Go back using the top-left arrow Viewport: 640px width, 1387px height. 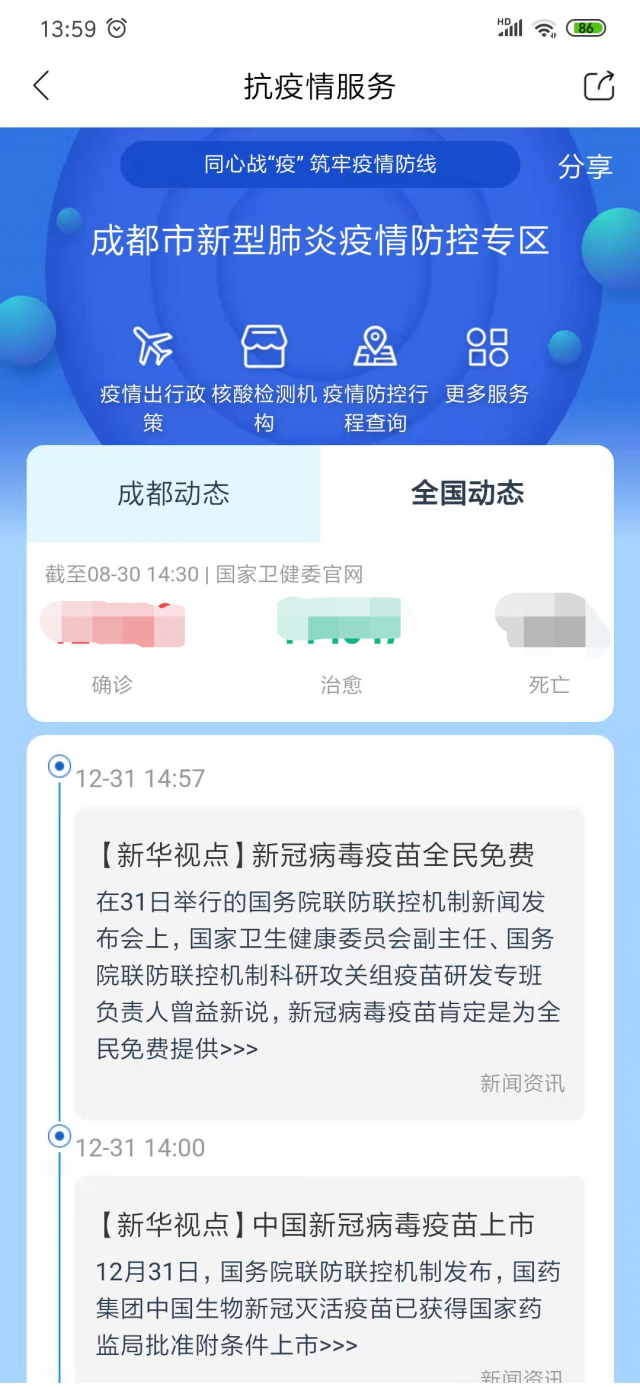(41, 86)
